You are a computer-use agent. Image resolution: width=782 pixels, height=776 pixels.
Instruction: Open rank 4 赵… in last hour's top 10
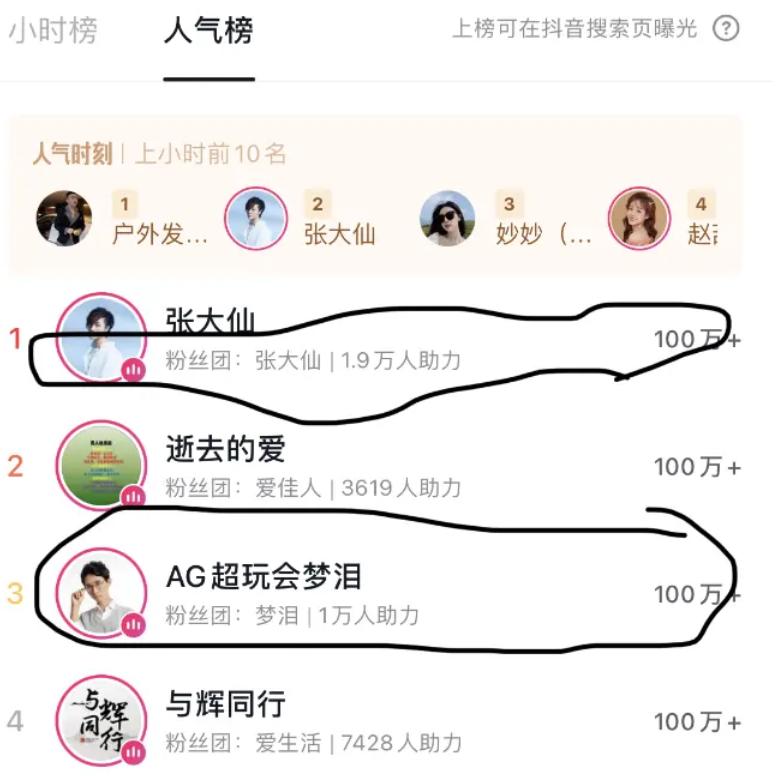tap(670, 220)
